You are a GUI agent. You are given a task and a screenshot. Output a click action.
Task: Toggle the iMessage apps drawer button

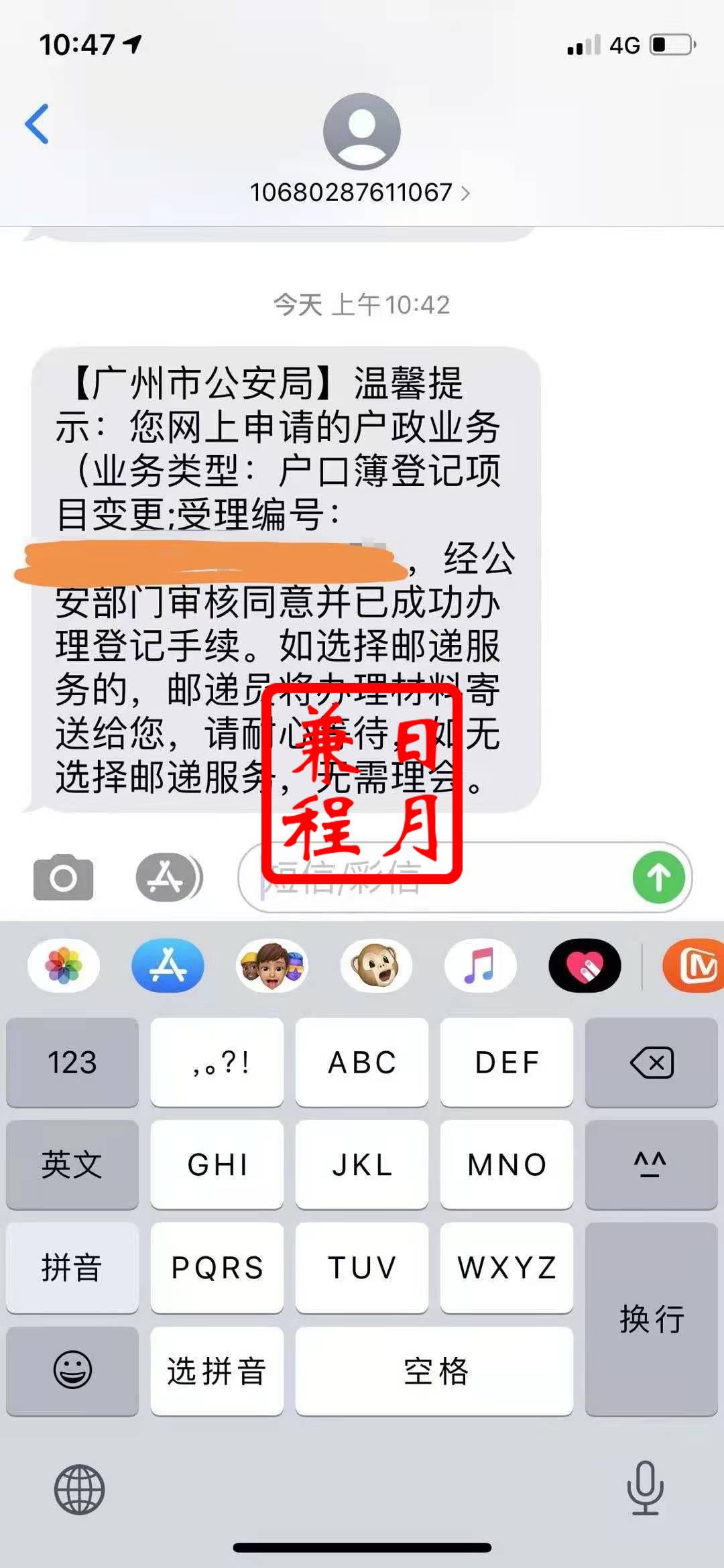click(x=168, y=877)
